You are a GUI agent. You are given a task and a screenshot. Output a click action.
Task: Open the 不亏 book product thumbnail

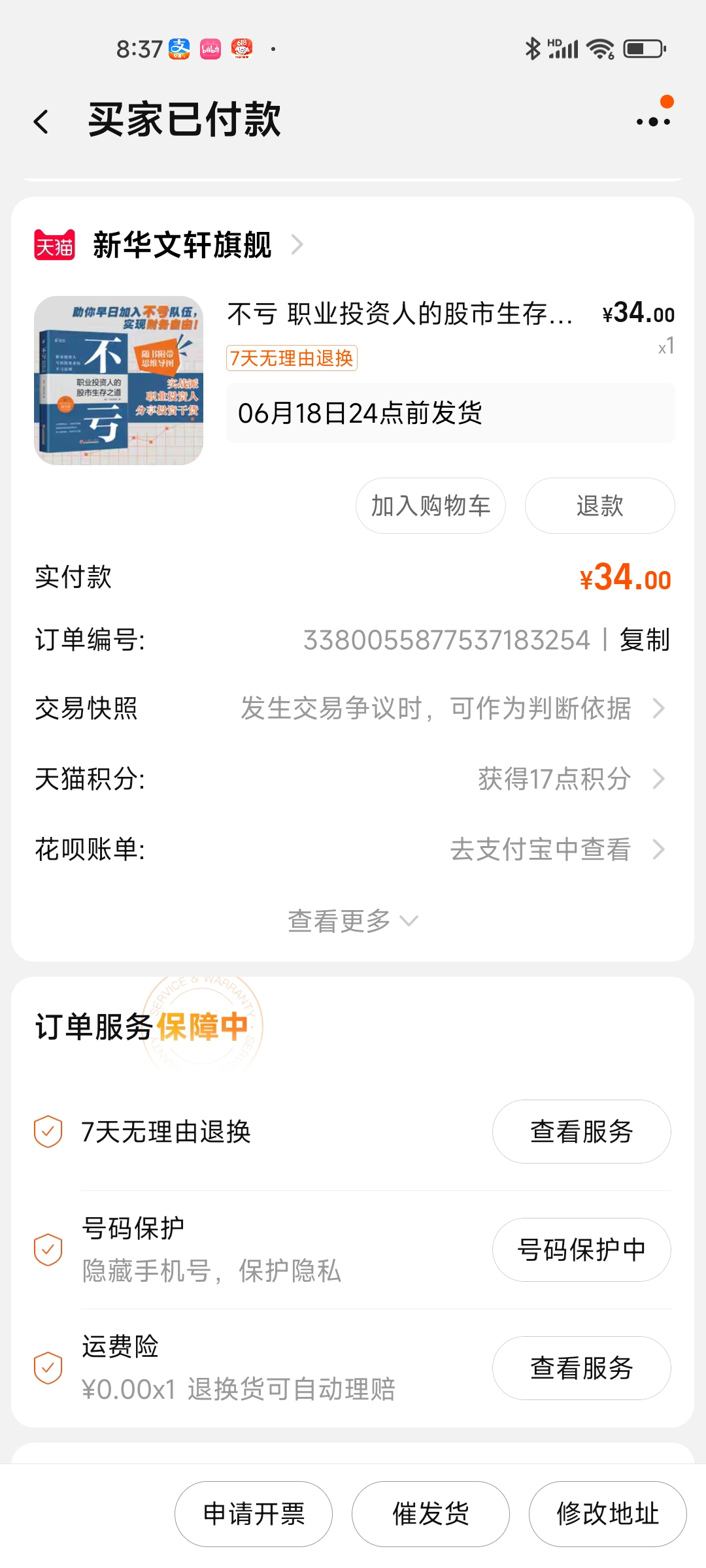coord(118,380)
